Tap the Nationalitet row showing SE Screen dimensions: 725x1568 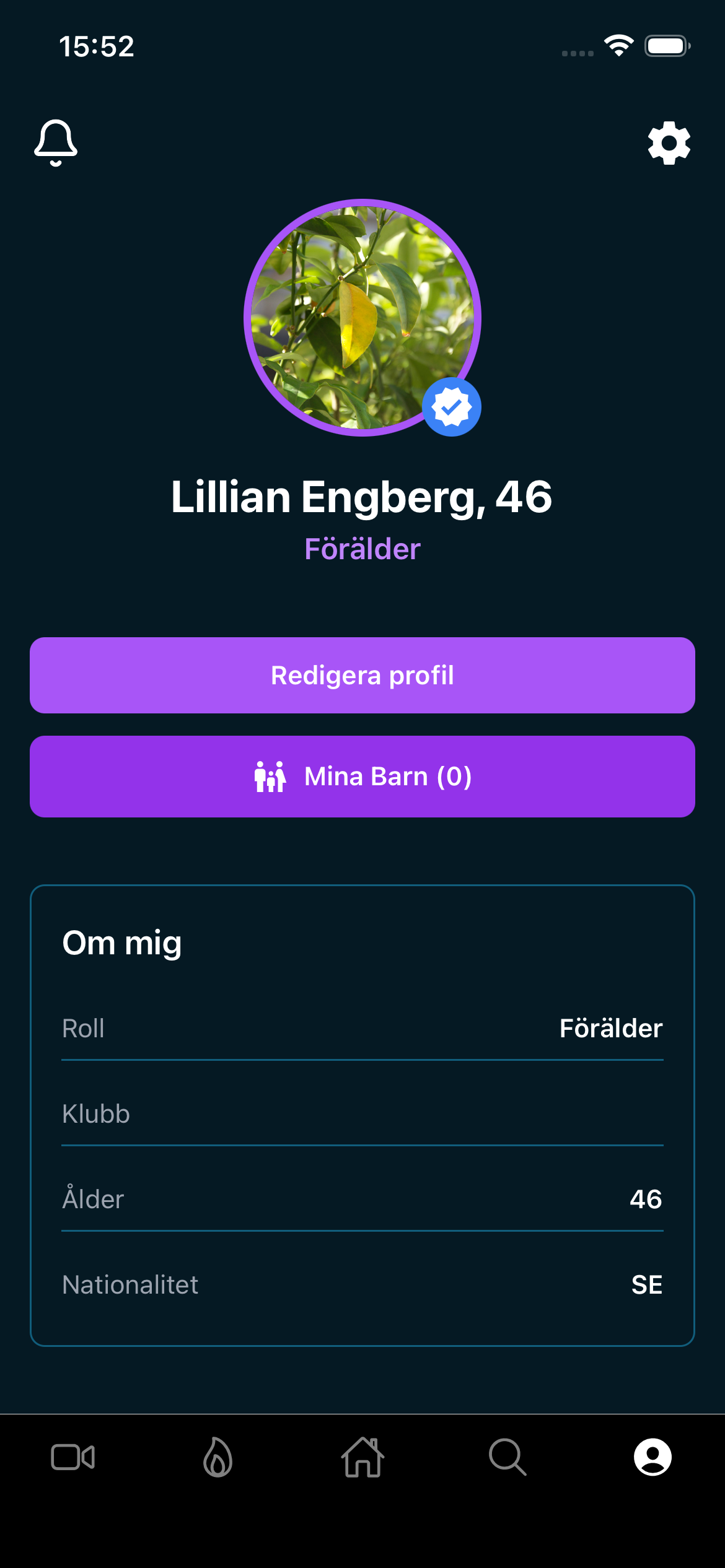(x=362, y=1284)
